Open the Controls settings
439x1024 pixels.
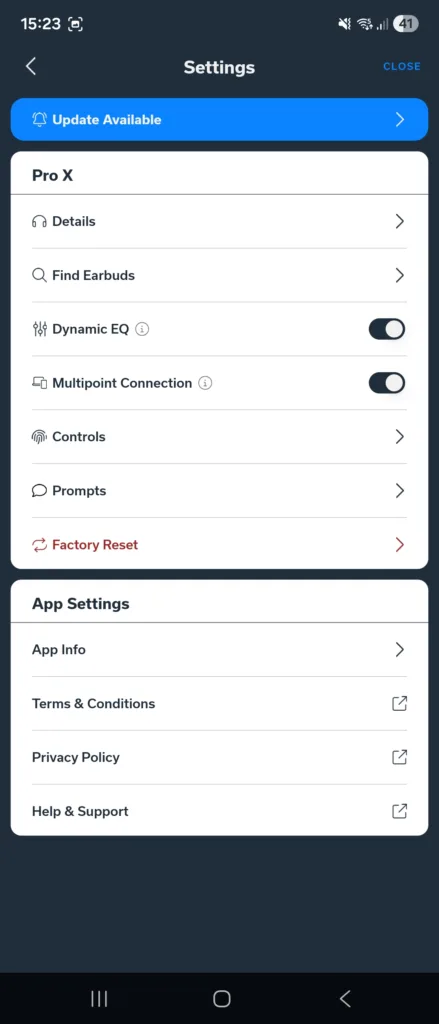coord(220,437)
